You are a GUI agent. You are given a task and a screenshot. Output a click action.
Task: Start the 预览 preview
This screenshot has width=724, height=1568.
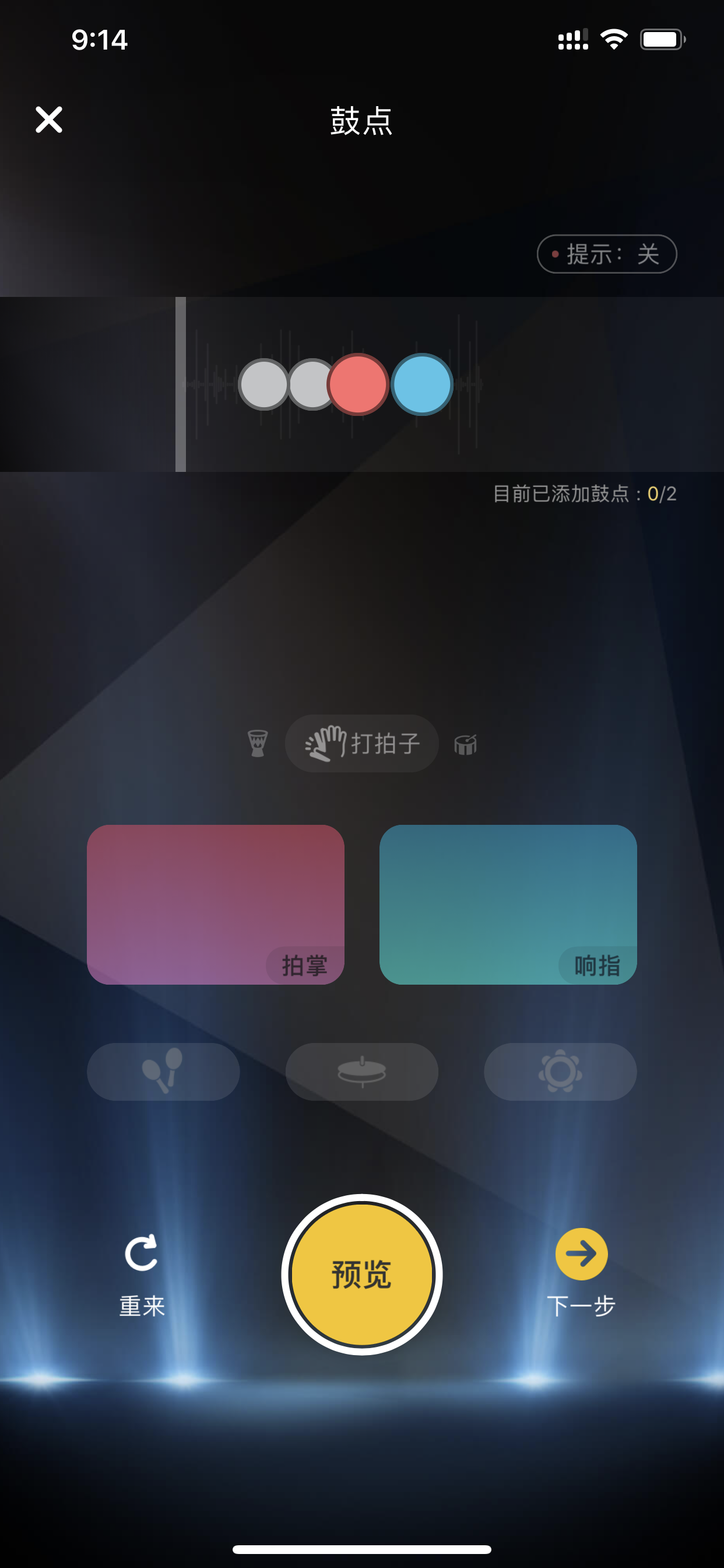pyautogui.click(x=362, y=1274)
